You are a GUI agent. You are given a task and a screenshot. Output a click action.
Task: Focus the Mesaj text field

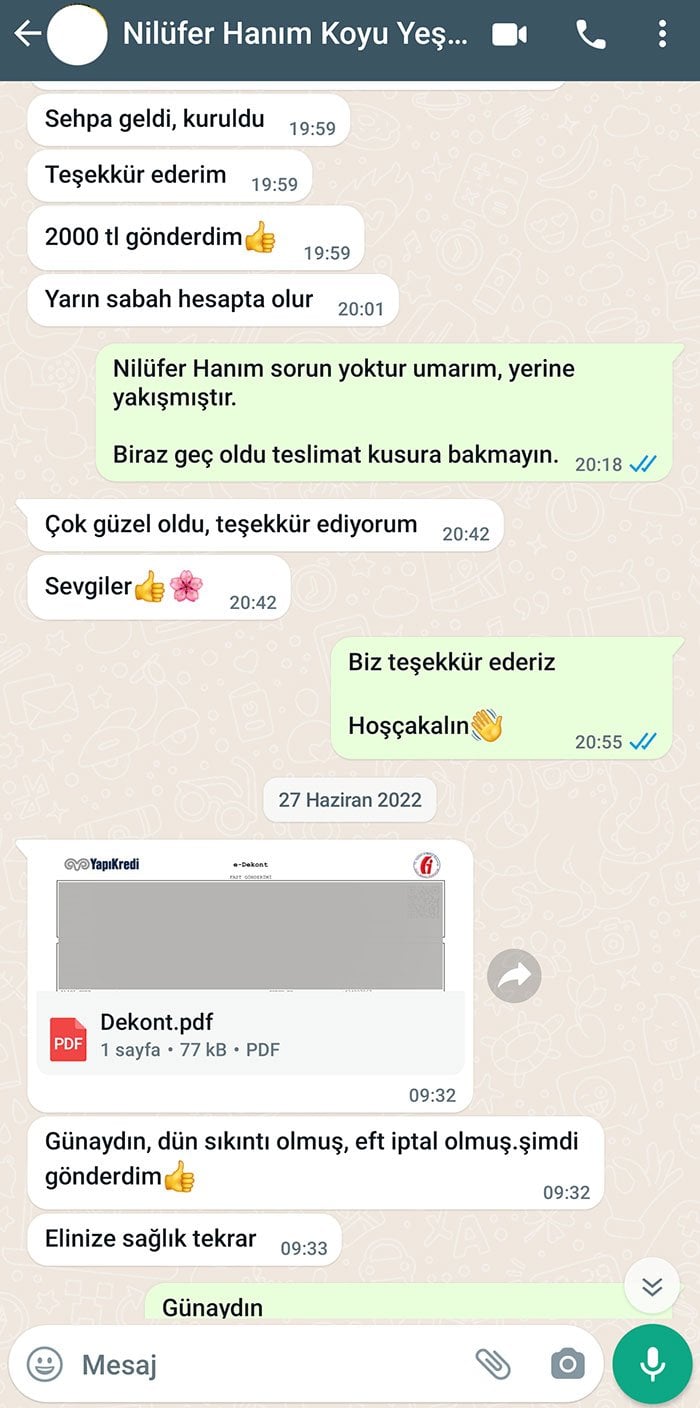tap(260, 1364)
